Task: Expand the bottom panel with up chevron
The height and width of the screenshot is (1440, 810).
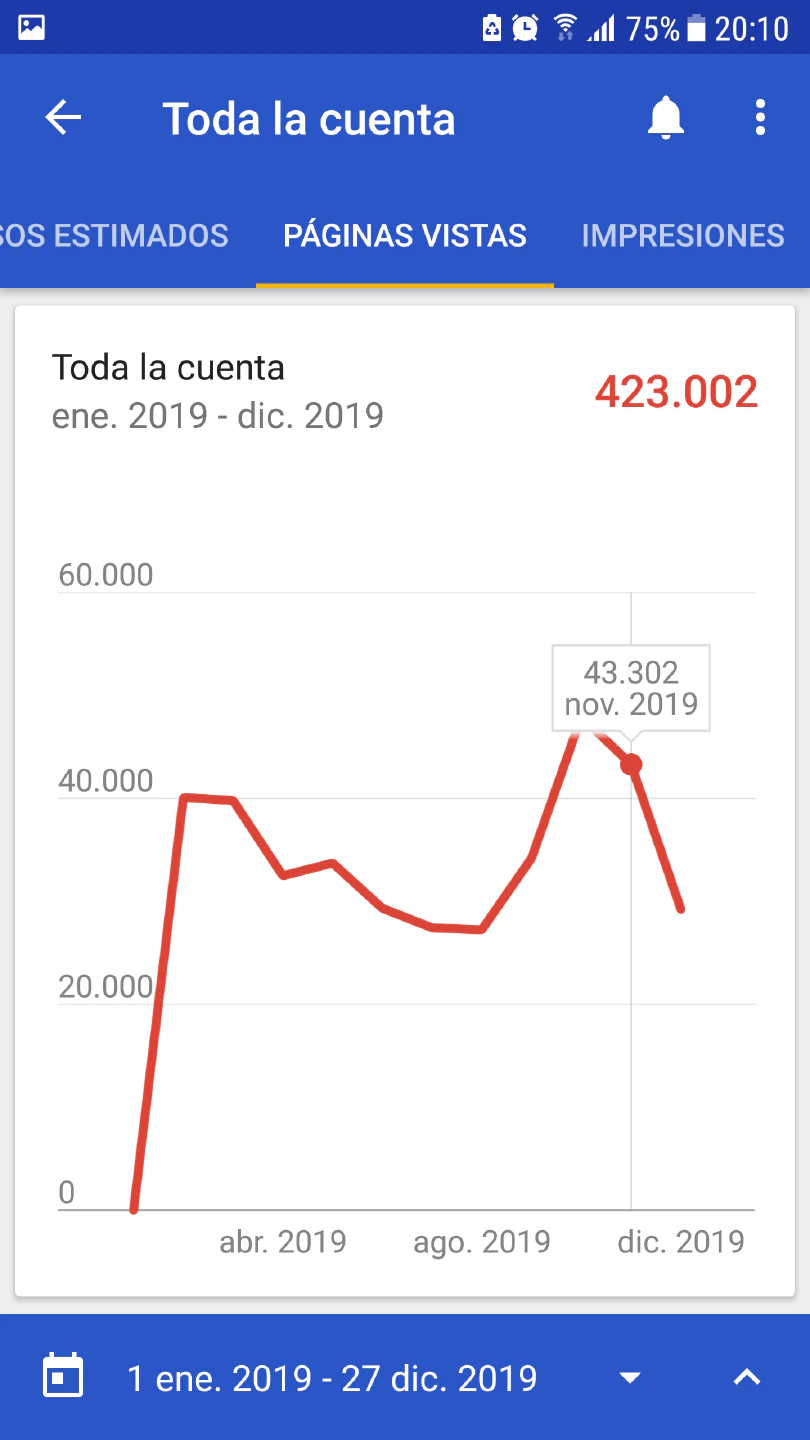Action: pyautogui.click(x=747, y=1378)
